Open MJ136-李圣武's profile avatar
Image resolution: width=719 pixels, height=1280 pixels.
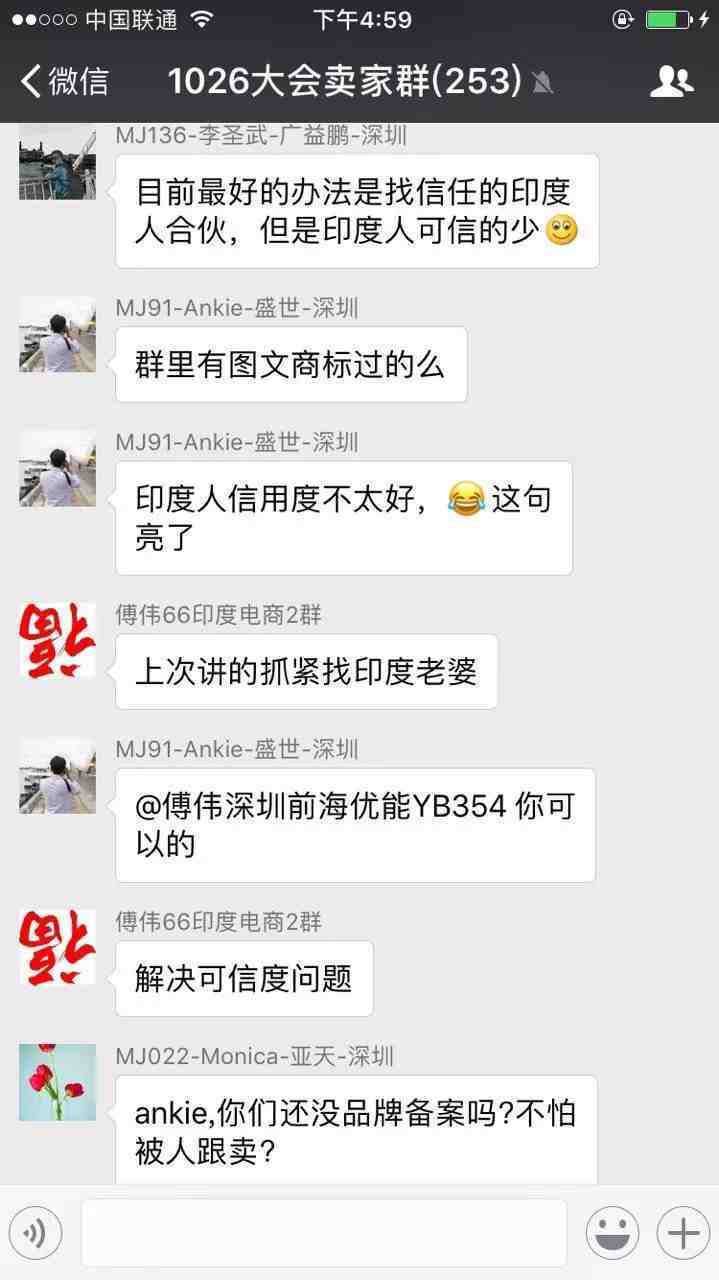click(x=57, y=165)
